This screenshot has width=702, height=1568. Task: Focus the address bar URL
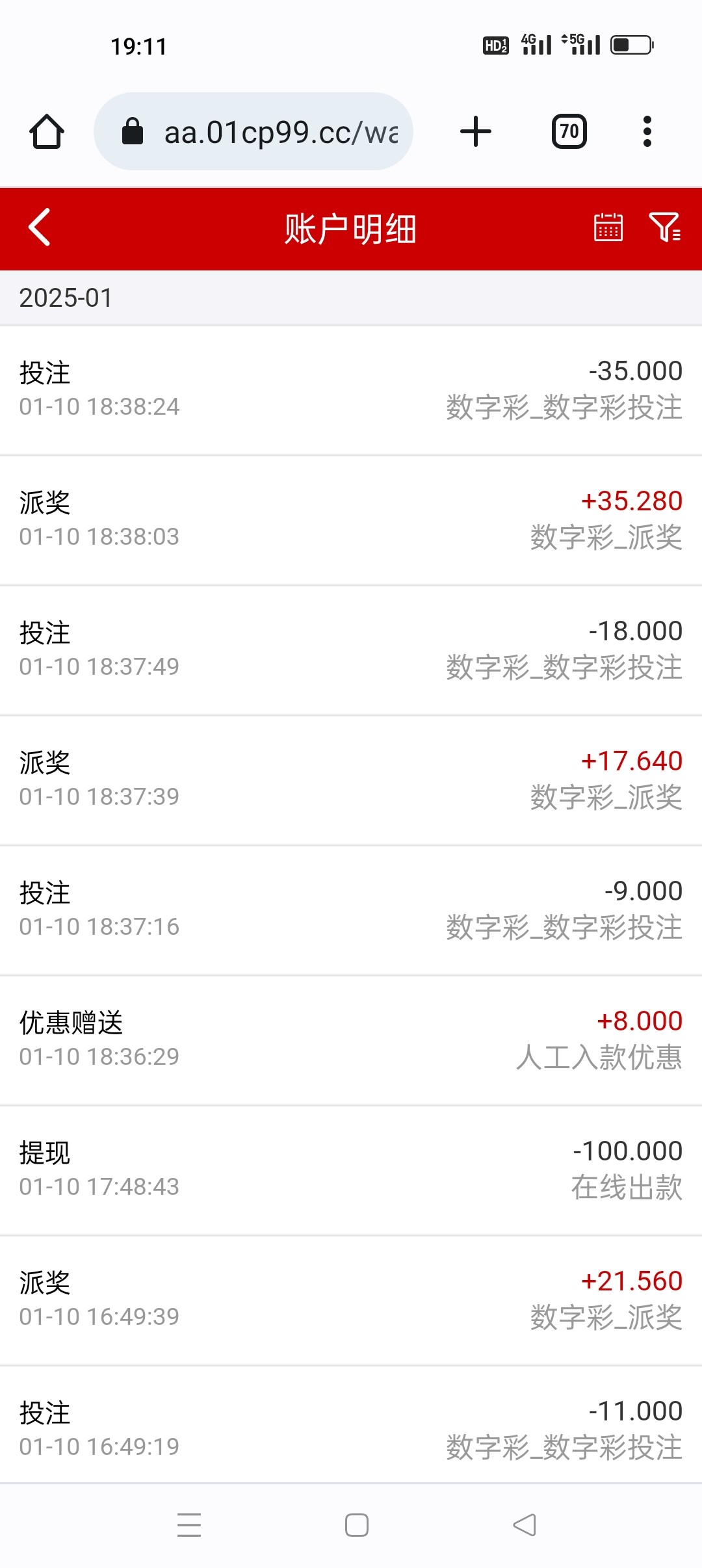pos(279,132)
